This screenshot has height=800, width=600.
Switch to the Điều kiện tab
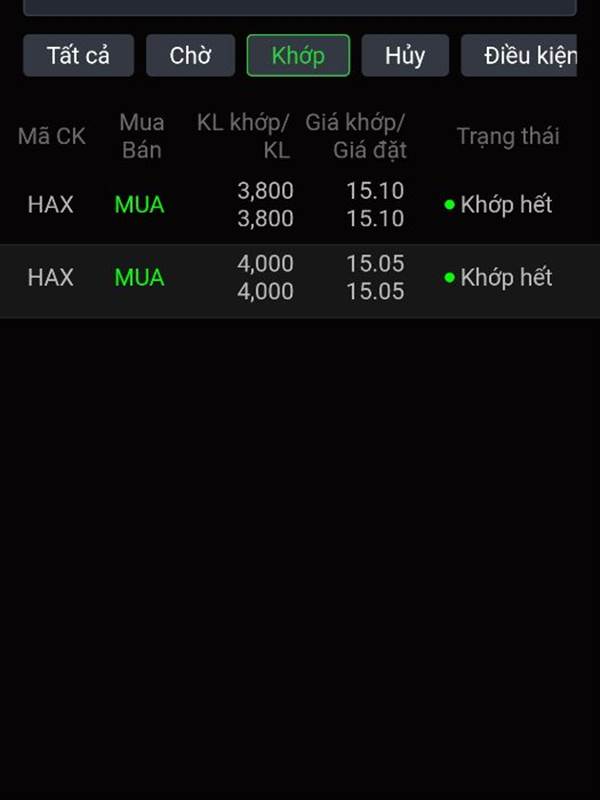tap(520, 56)
